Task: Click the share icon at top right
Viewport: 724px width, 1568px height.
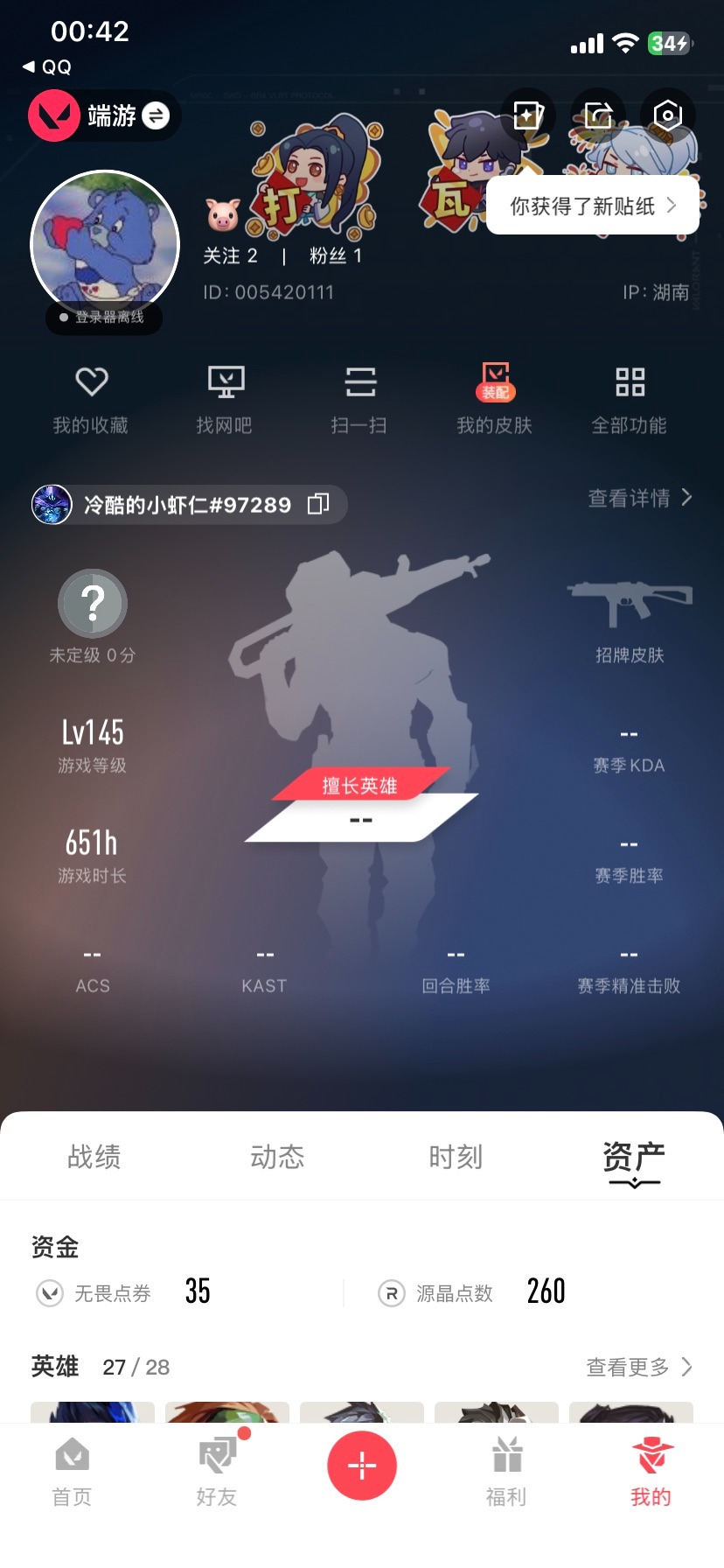Action: pyautogui.click(x=597, y=115)
